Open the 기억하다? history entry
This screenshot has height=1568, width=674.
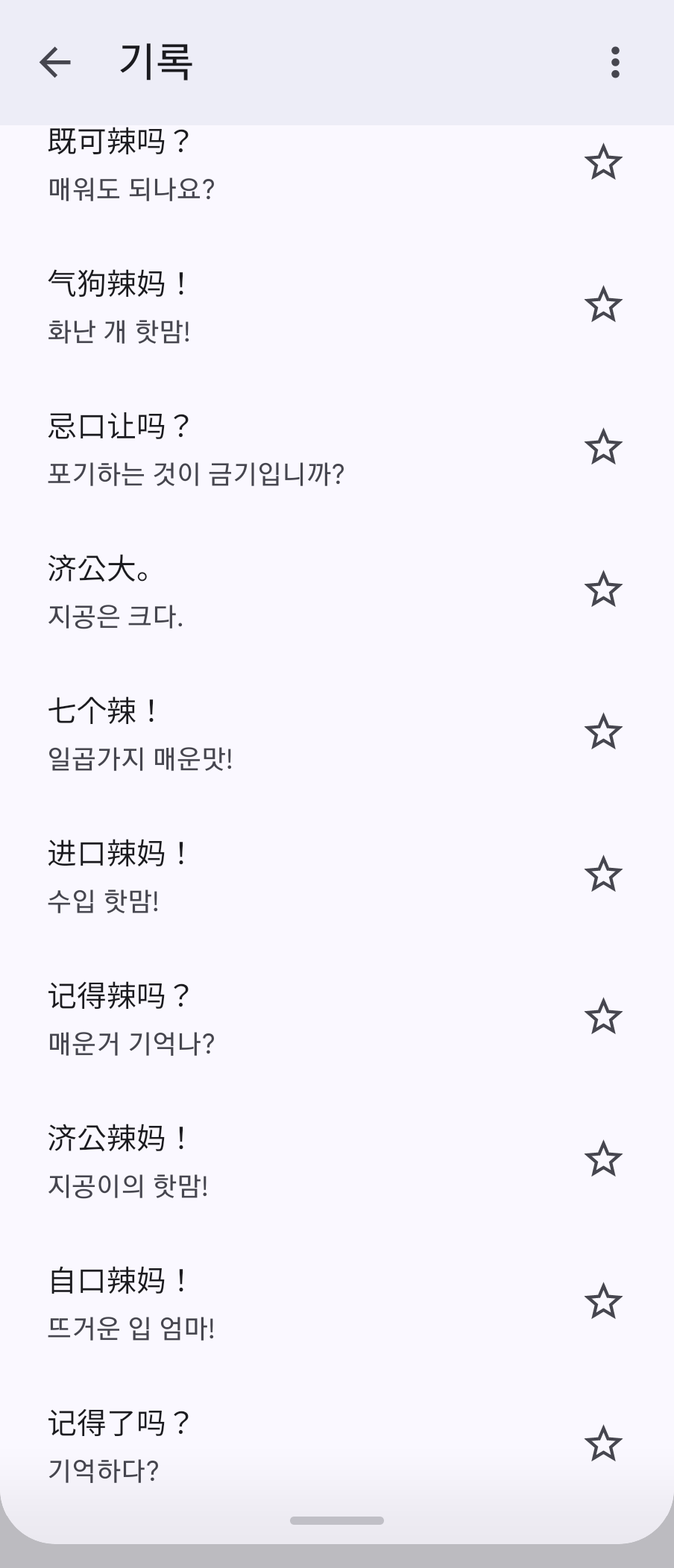[x=224, y=1446]
